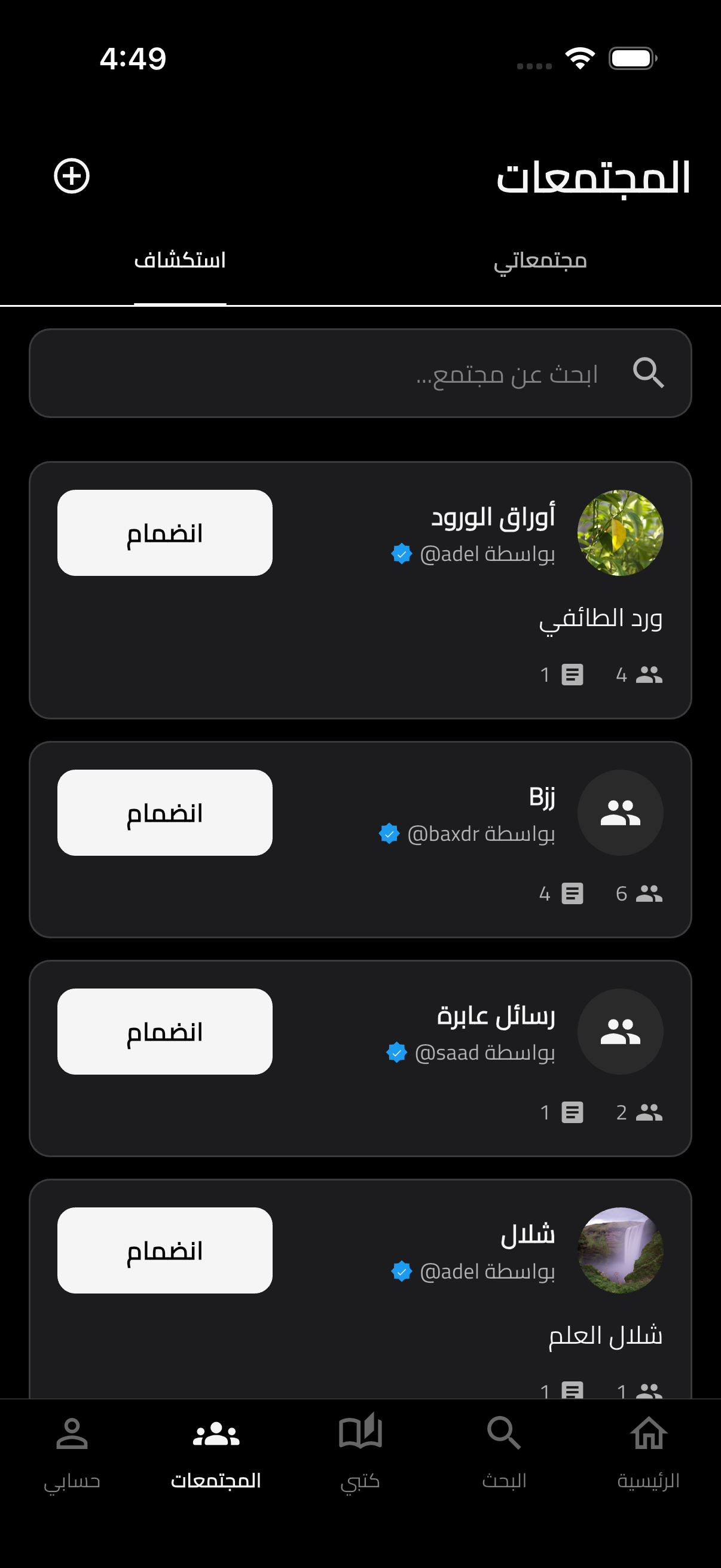The image size is (721, 1568).
Task: Select the المجتمعات communities icon
Action: 216,1435
